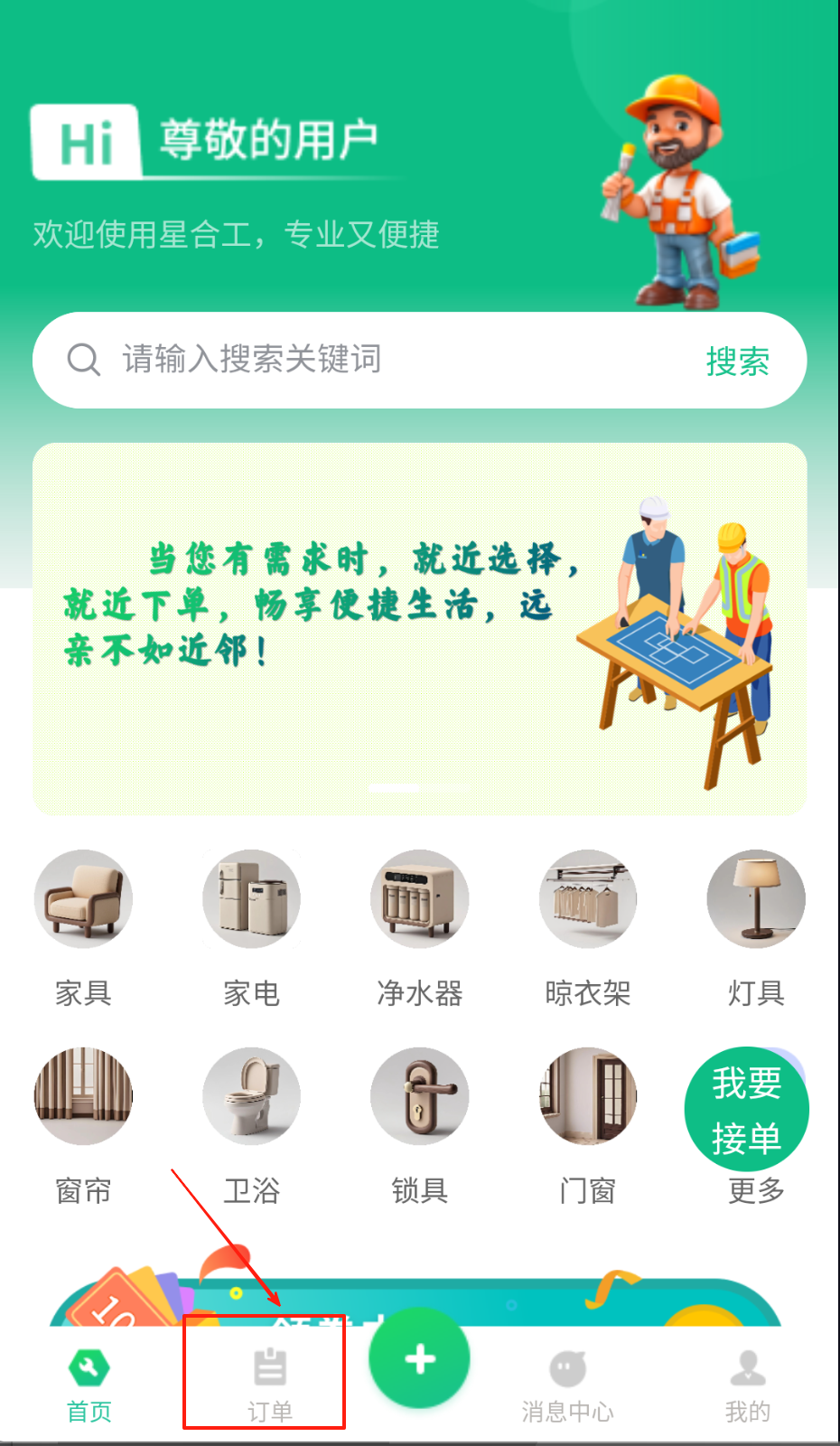The width and height of the screenshot is (840, 1446).
Task: Open the 消息中心 tab
Action: pos(567,1385)
